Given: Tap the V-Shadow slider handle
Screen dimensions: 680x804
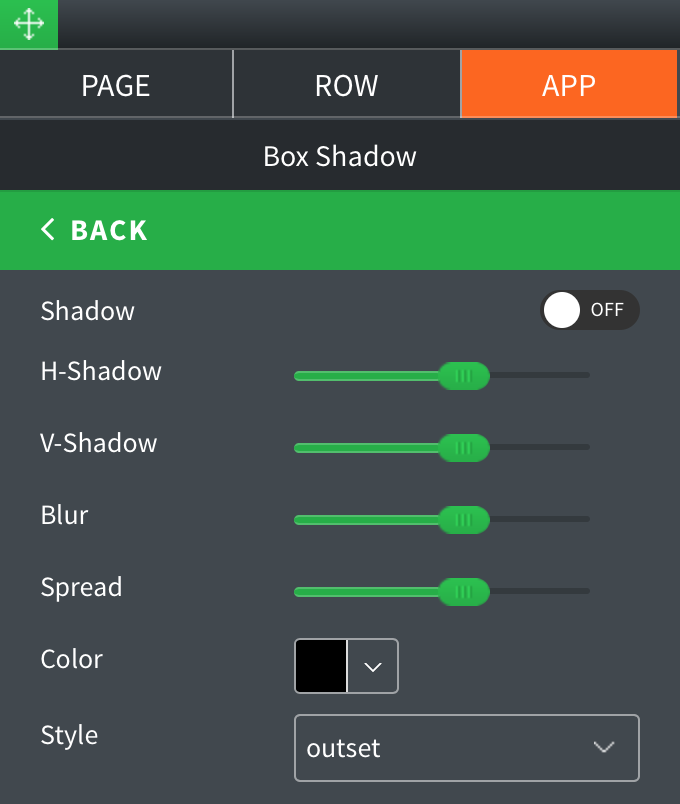Looking at the screenshot, I should pyautogui.click(x=463, y=448).
